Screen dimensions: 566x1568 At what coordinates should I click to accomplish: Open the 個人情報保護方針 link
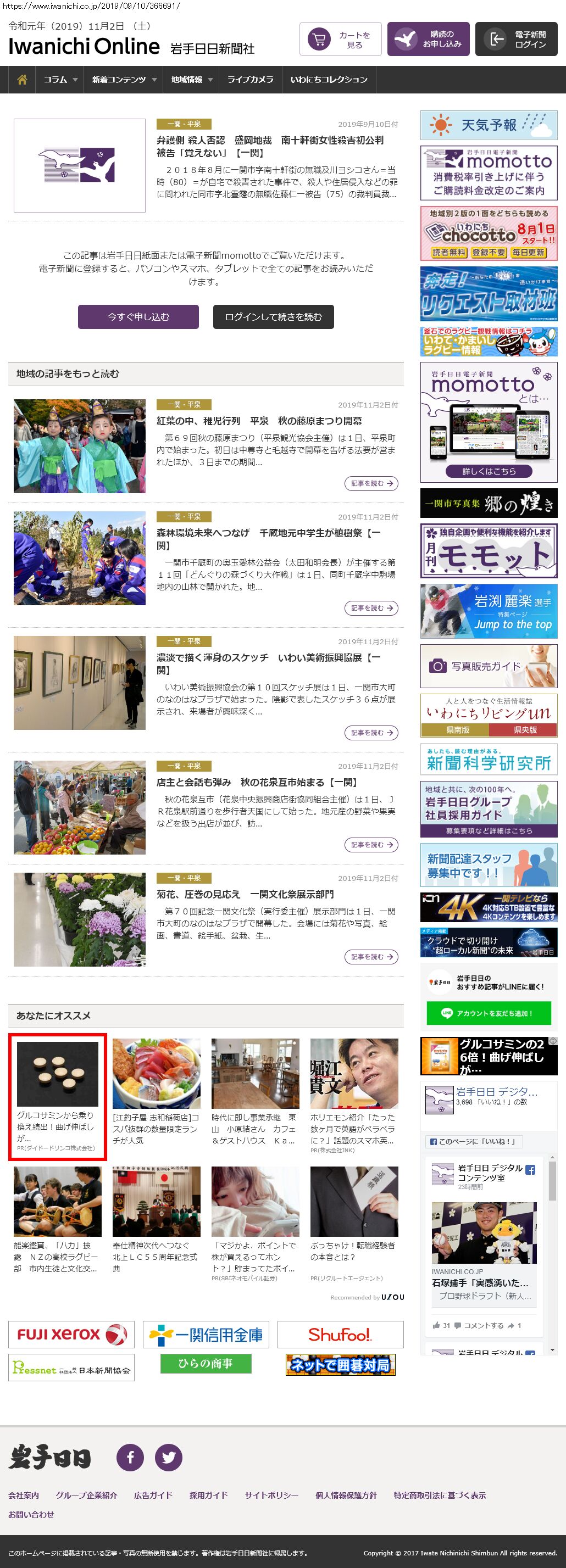346,1495
